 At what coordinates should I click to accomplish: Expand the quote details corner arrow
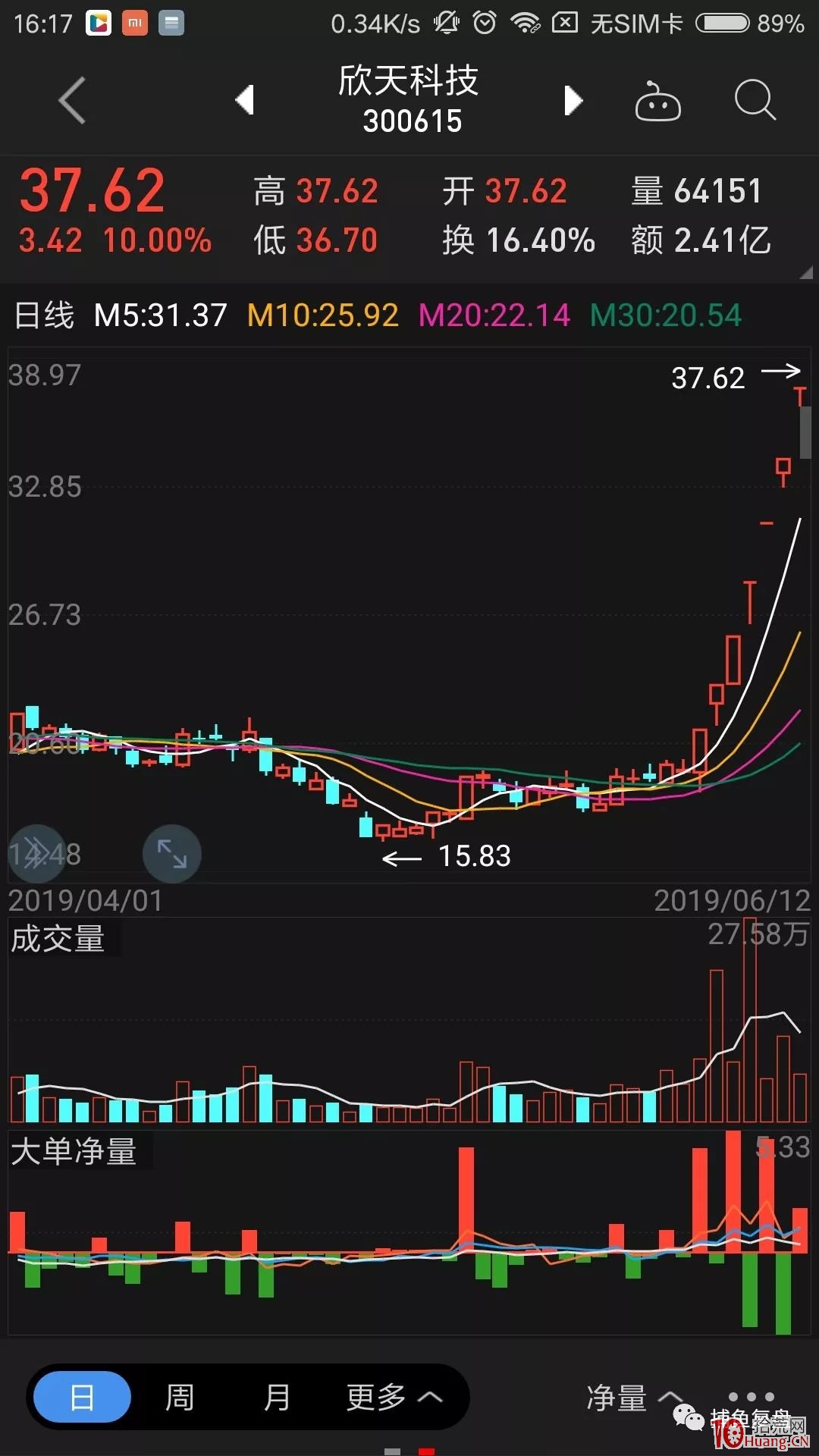pyautogui.click(x=806, y=272)
